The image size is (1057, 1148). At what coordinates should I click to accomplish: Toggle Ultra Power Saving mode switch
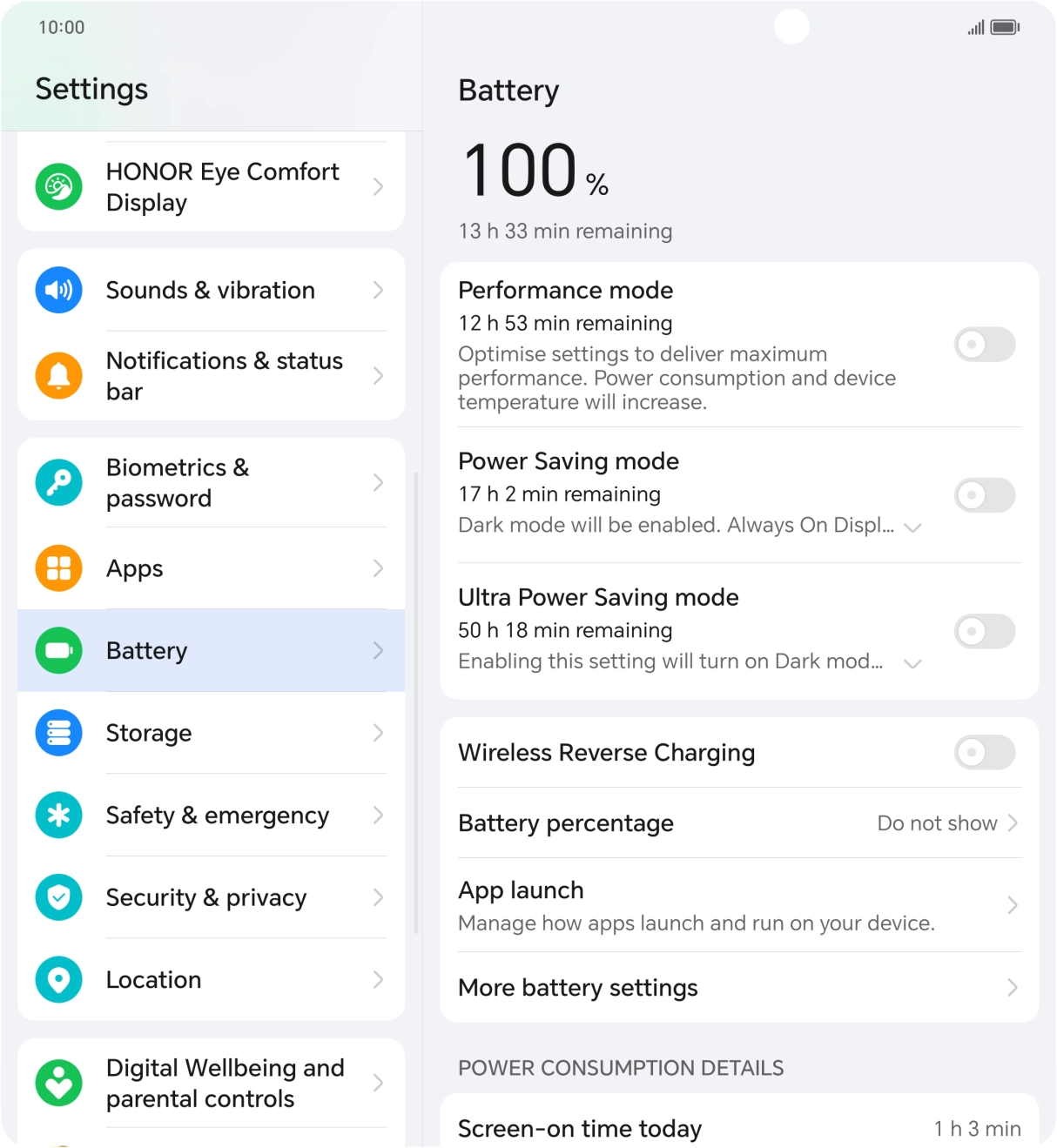985,631
